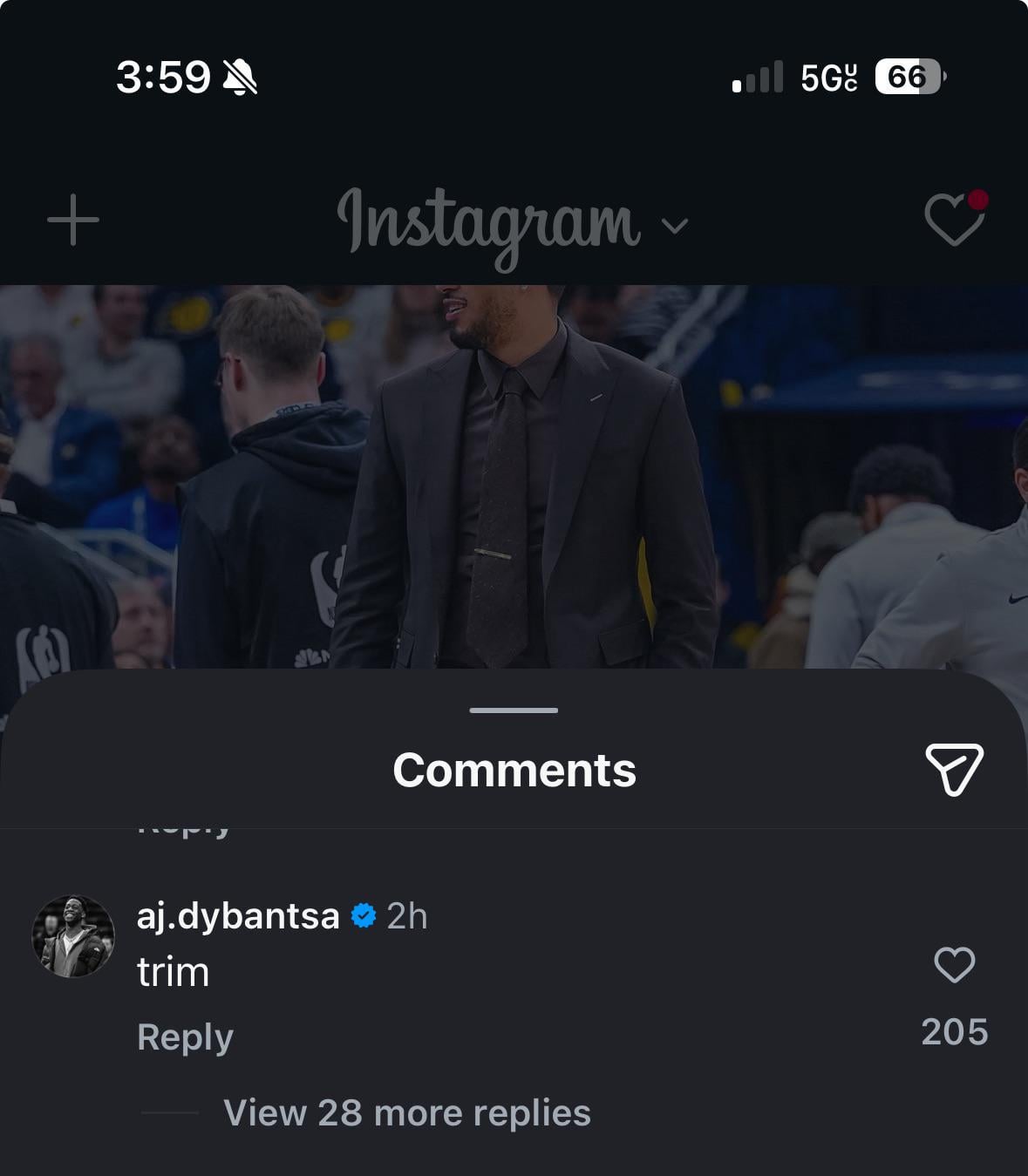
Task: Tap the comments sheet drag handle
Action: point(514,710)
